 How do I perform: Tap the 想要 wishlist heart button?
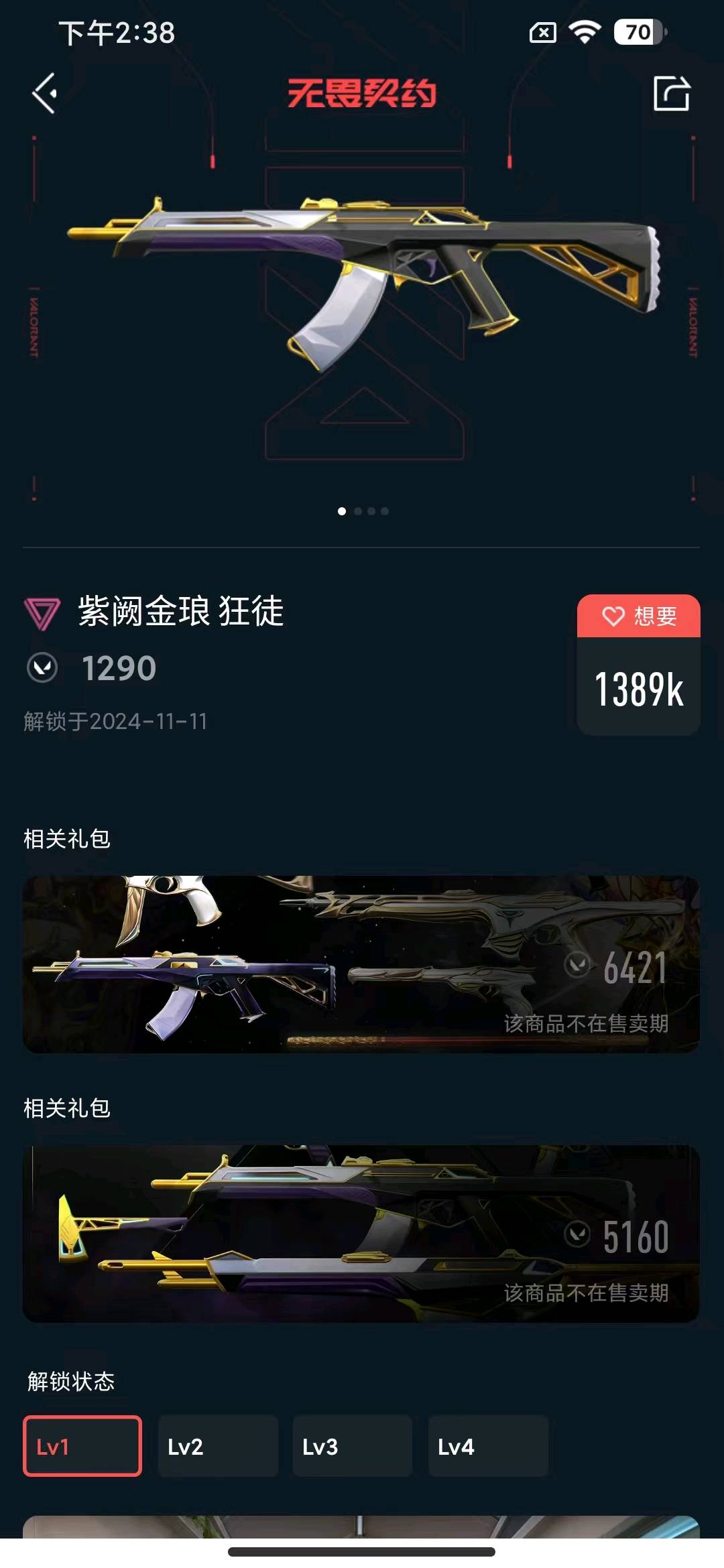(x=639, y=616)
